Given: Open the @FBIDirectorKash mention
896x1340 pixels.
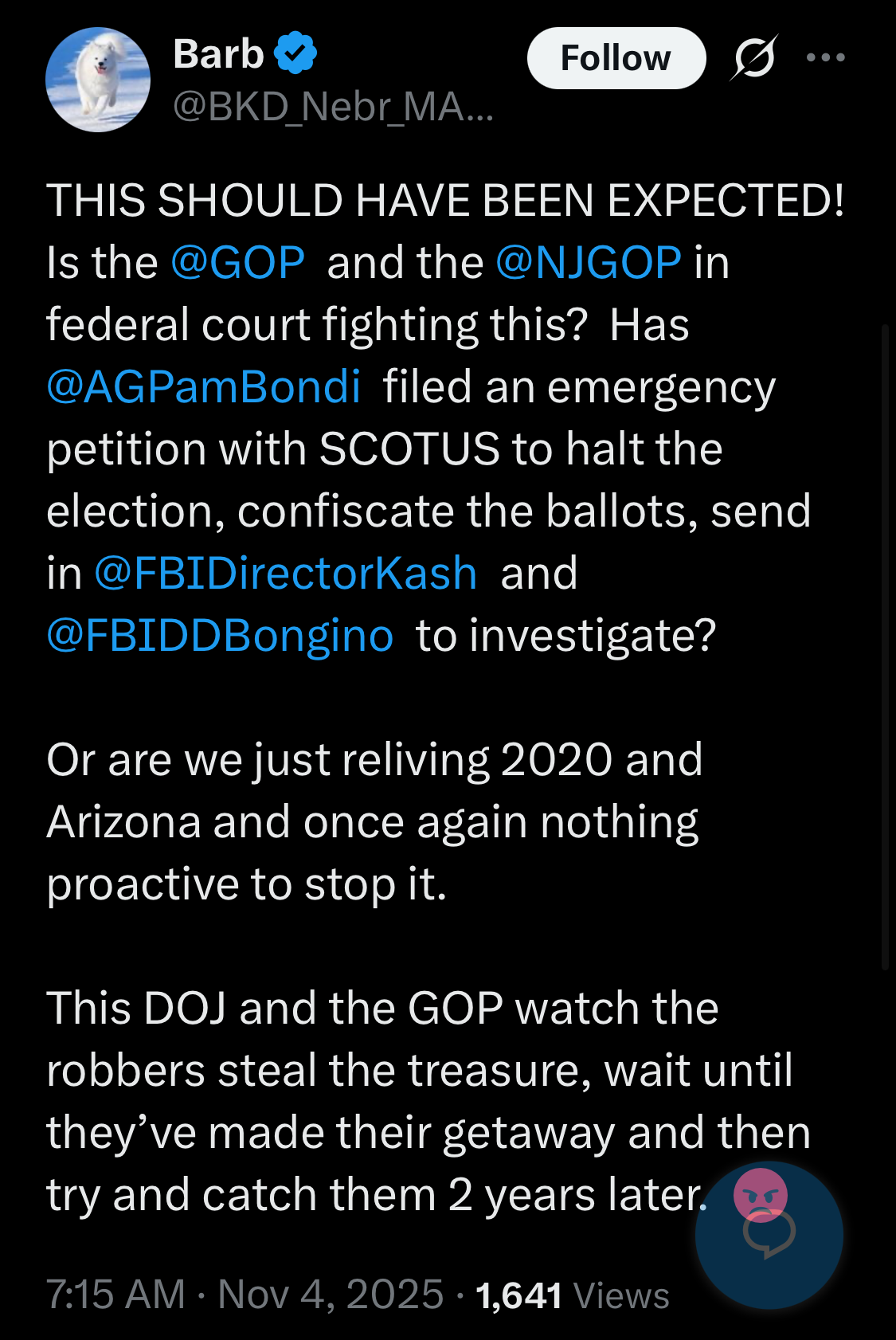Looking at the screenshot, I should click(x=286, y=574).
